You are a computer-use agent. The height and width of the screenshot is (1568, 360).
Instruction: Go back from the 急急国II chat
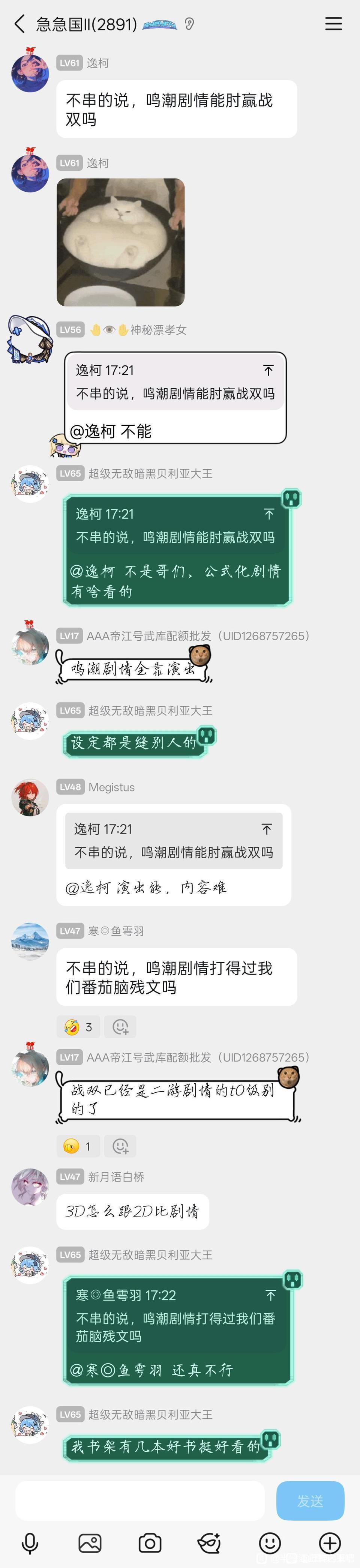pos(19,24)
